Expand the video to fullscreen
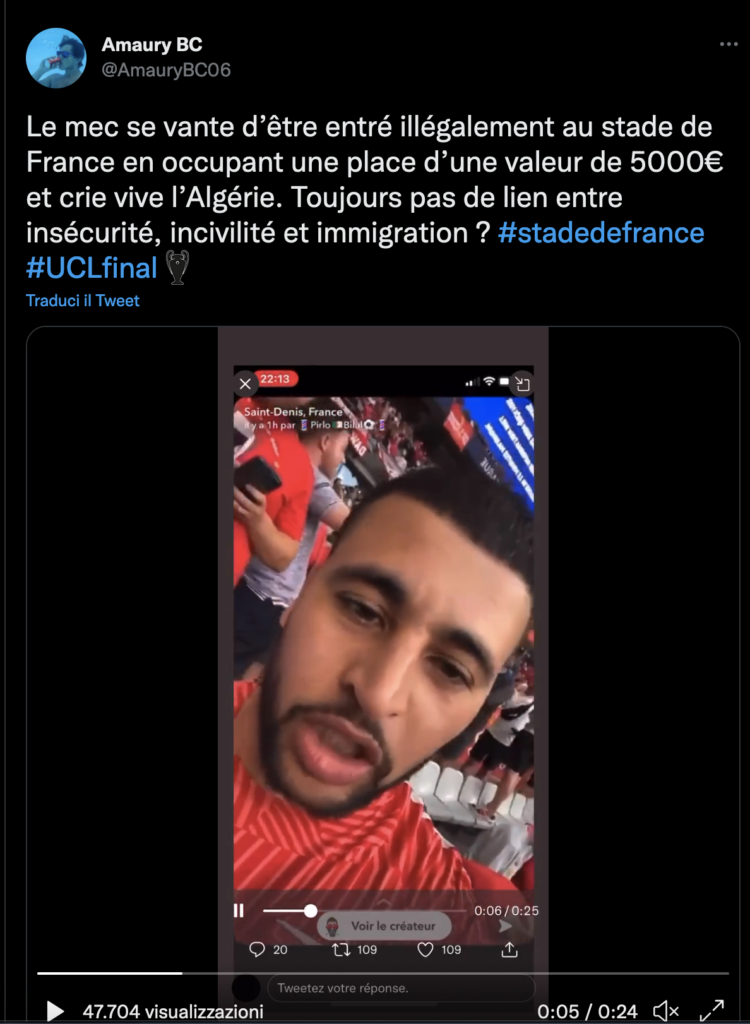Screen dimensions: 750x1024 711,1011
